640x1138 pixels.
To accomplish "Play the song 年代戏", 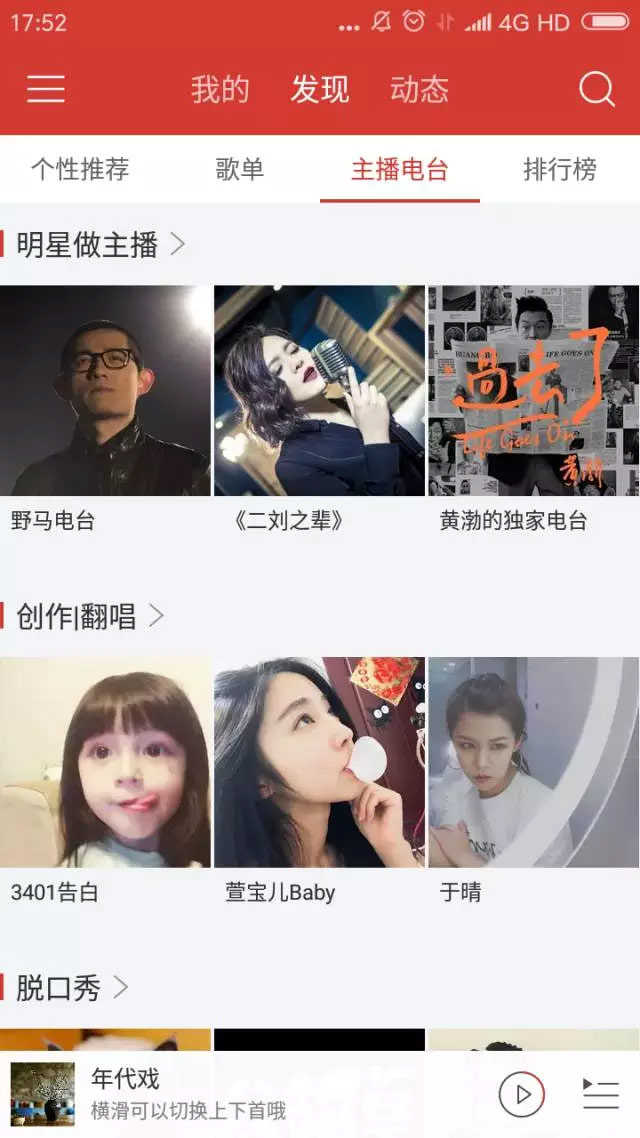I will 522,1094.
